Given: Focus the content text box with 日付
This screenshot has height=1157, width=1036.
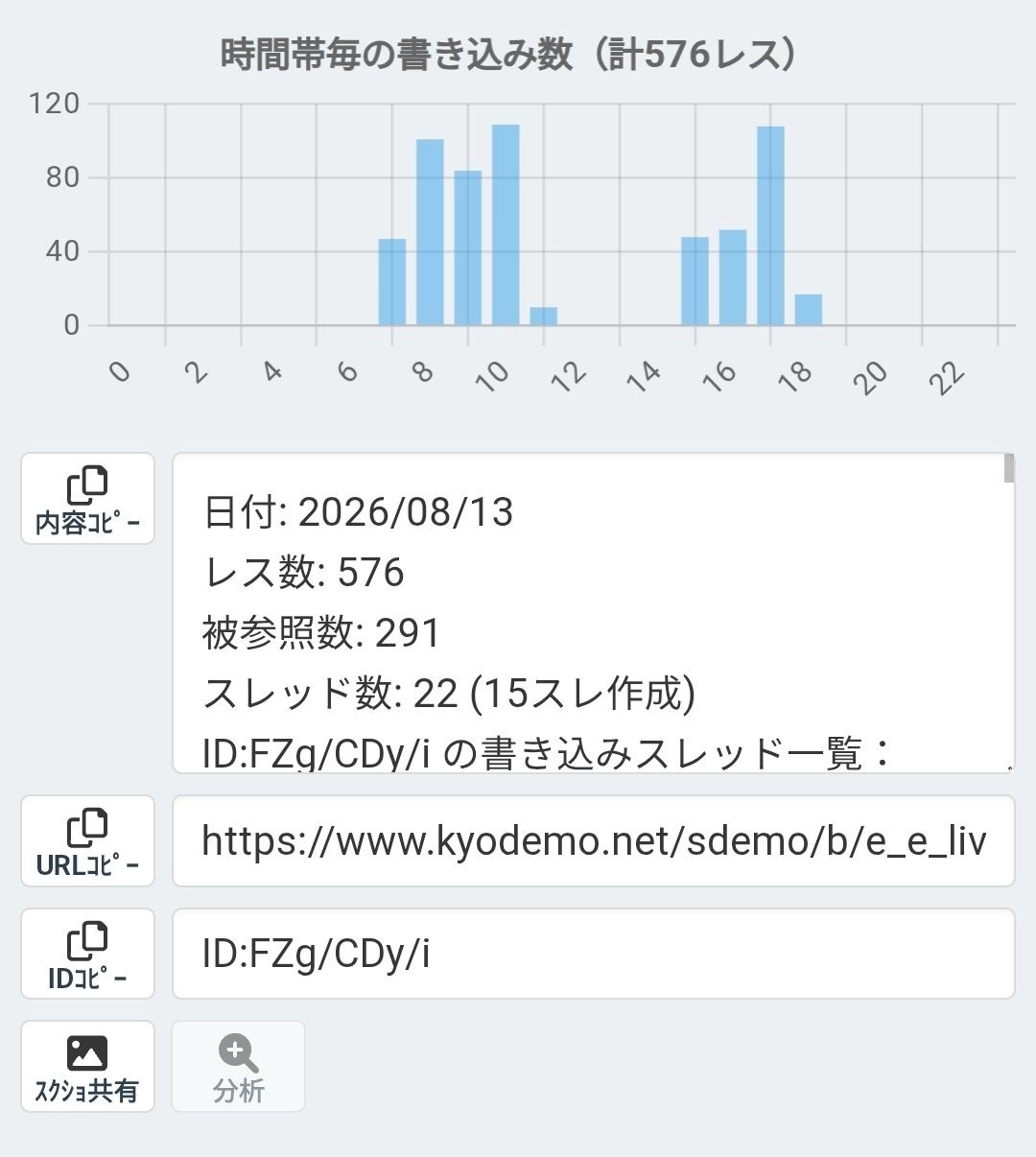Looking at the screenshot, I should tap(593, 613).
